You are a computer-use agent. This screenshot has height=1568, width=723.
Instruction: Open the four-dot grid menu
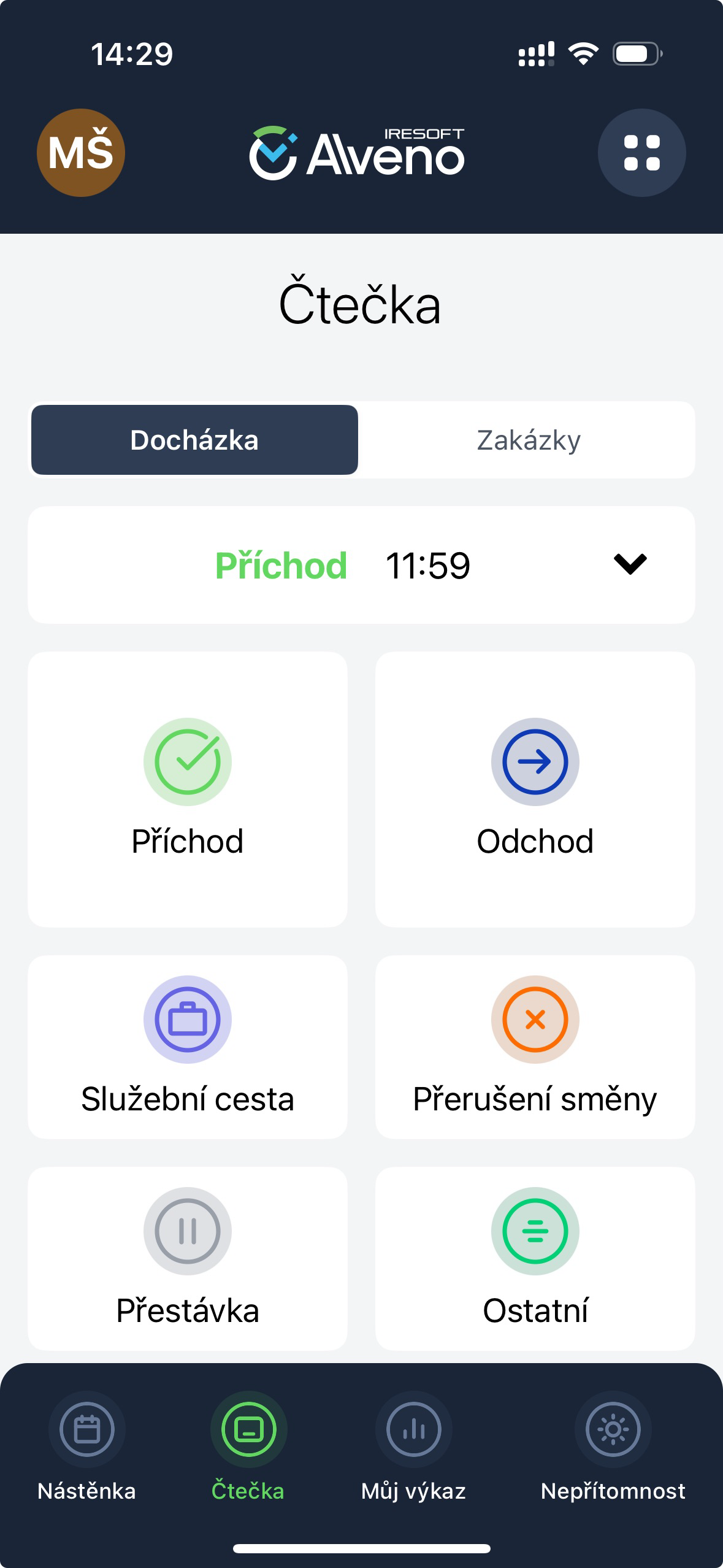(x=641, y=153)
